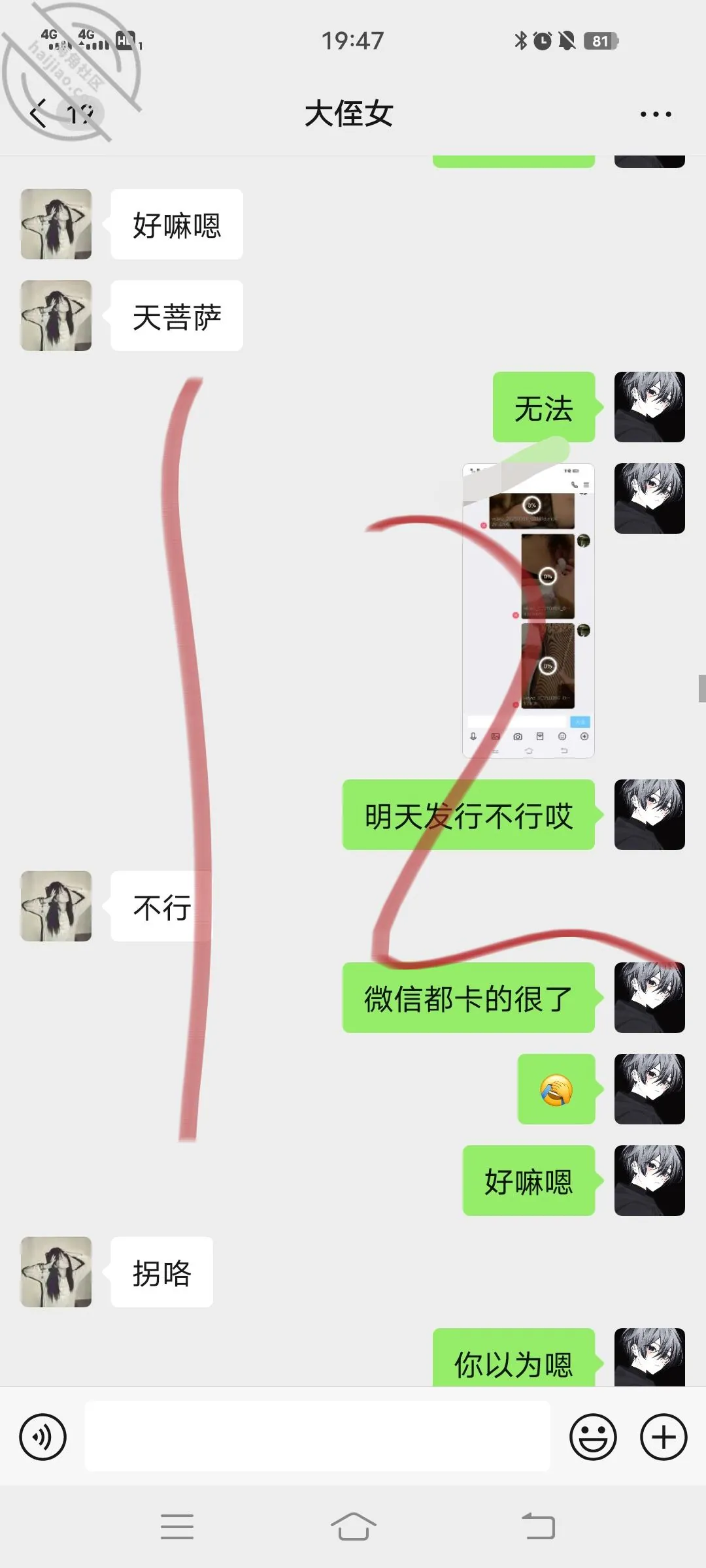Open the plus attachment menu
Screen dimensions: 706x1568
tap(664, 1437)
